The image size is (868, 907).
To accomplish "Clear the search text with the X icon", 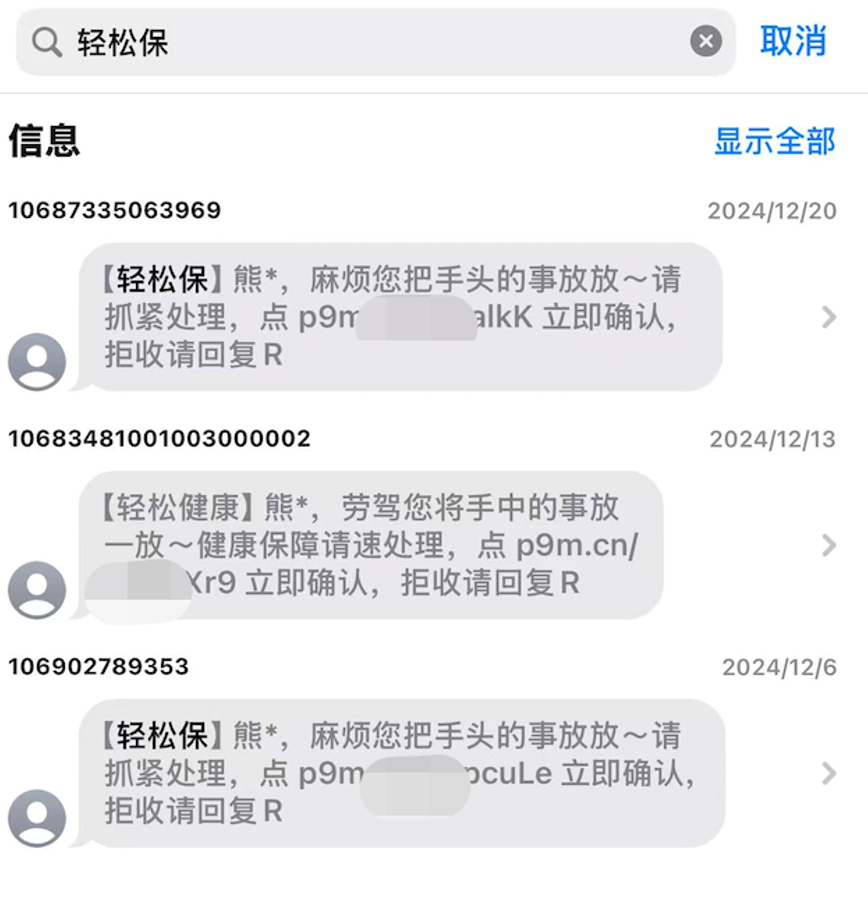I will pos(706,42).
